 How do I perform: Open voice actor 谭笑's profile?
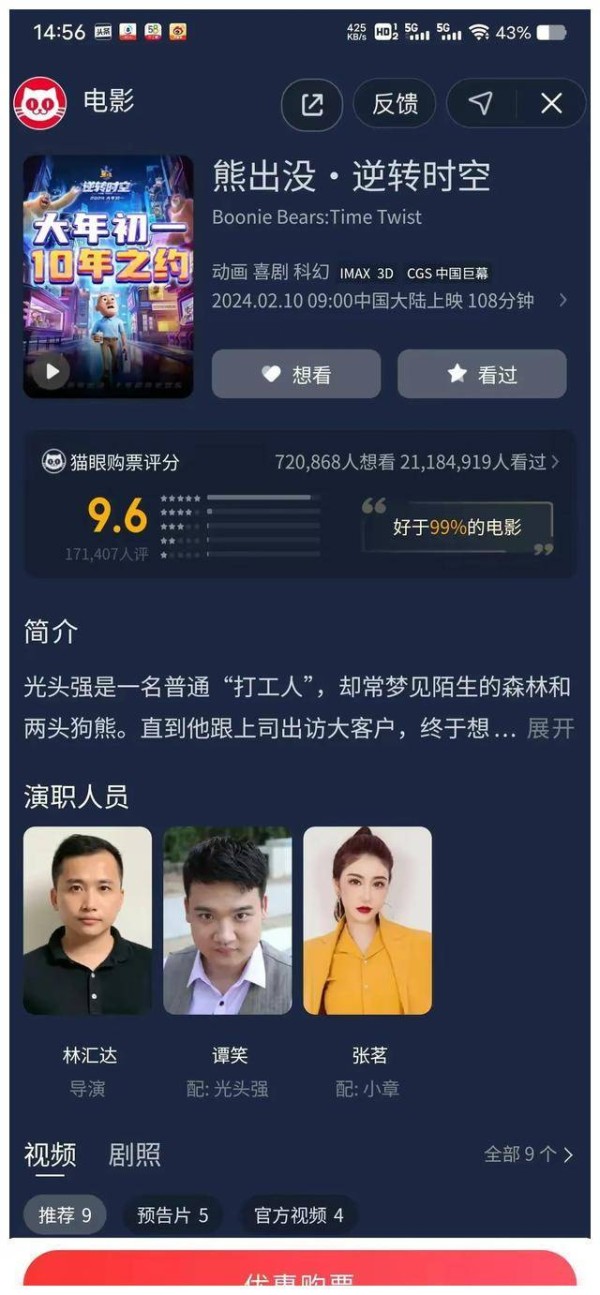tap(228, 962)
